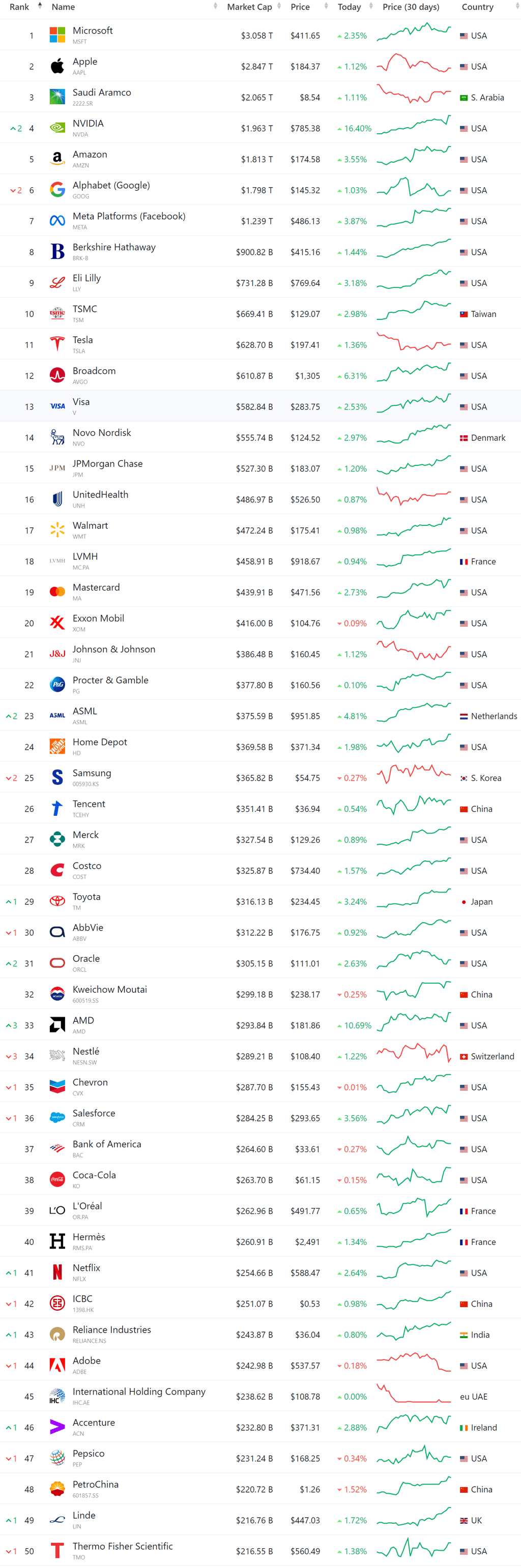This screenshot has width=521, height=1568.
Task: Sort the table by Rank
Action: click(19, 7)
